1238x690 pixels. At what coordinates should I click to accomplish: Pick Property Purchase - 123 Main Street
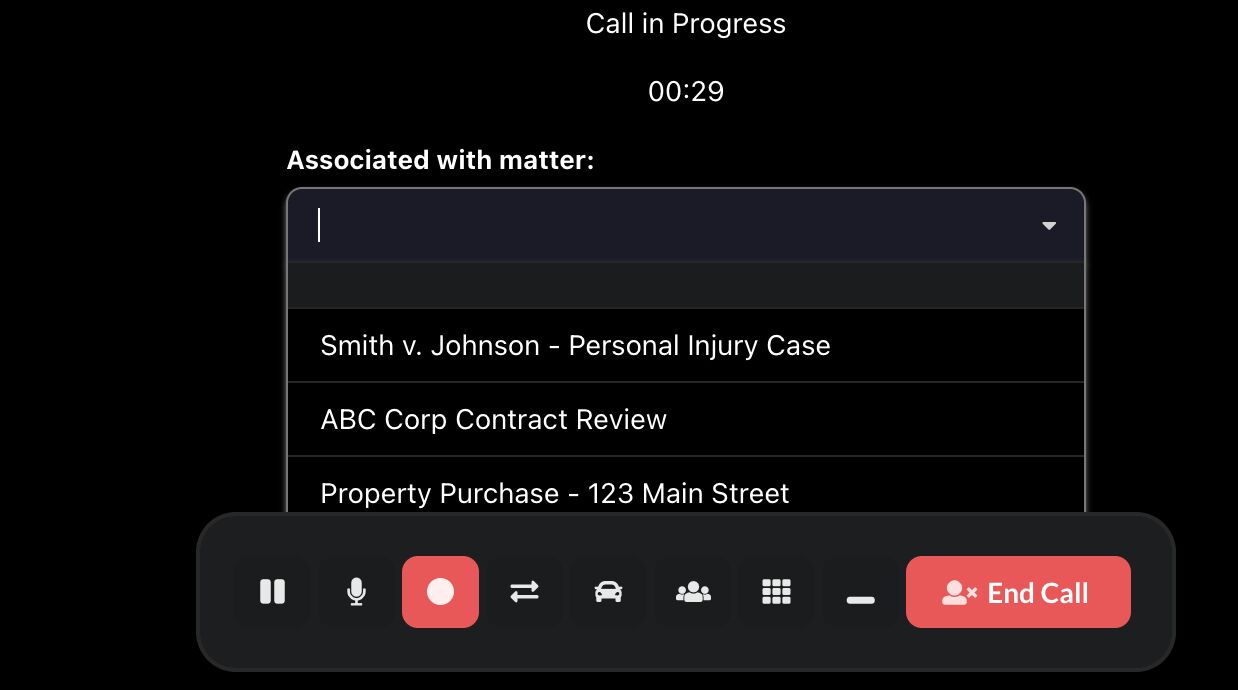click(554, 493)
